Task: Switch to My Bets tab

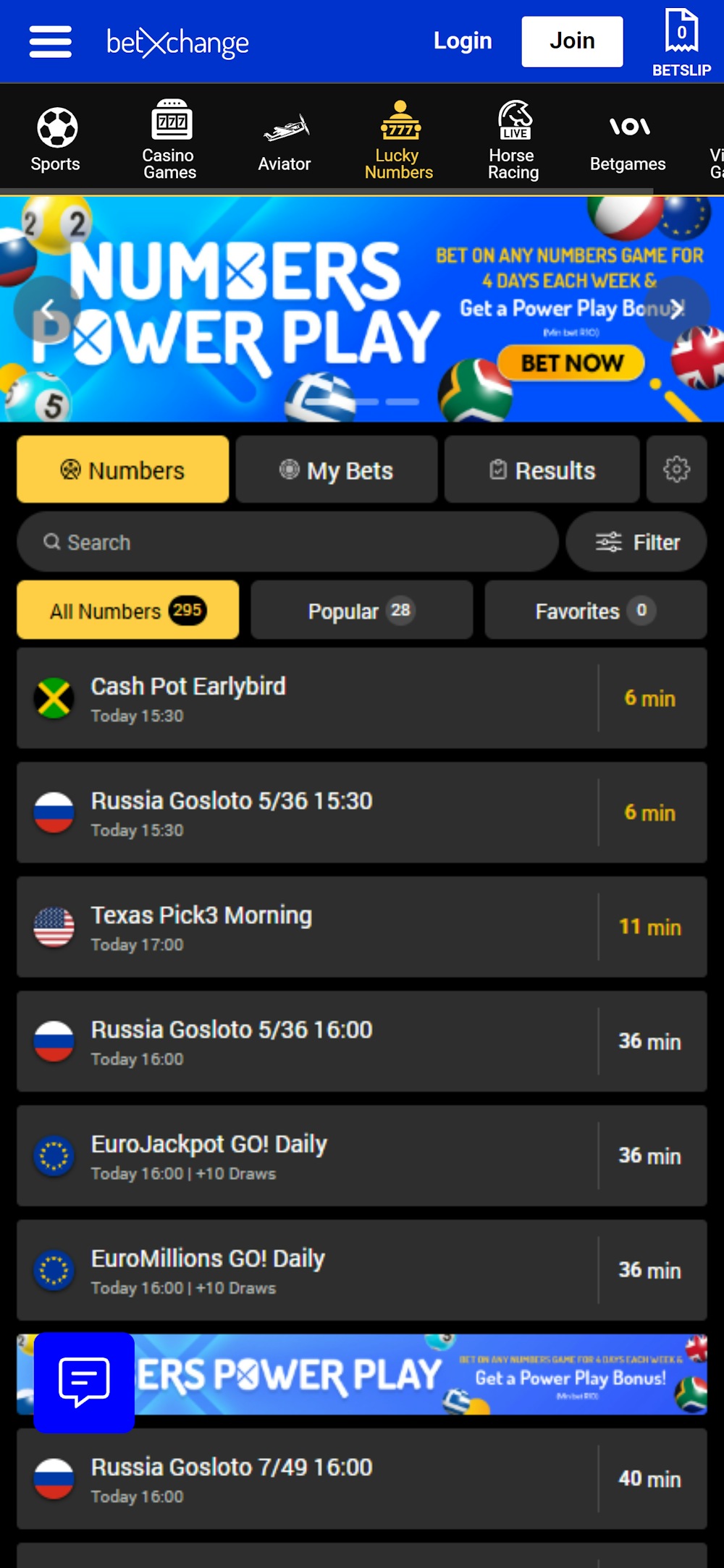Action: tap(337, 470)
